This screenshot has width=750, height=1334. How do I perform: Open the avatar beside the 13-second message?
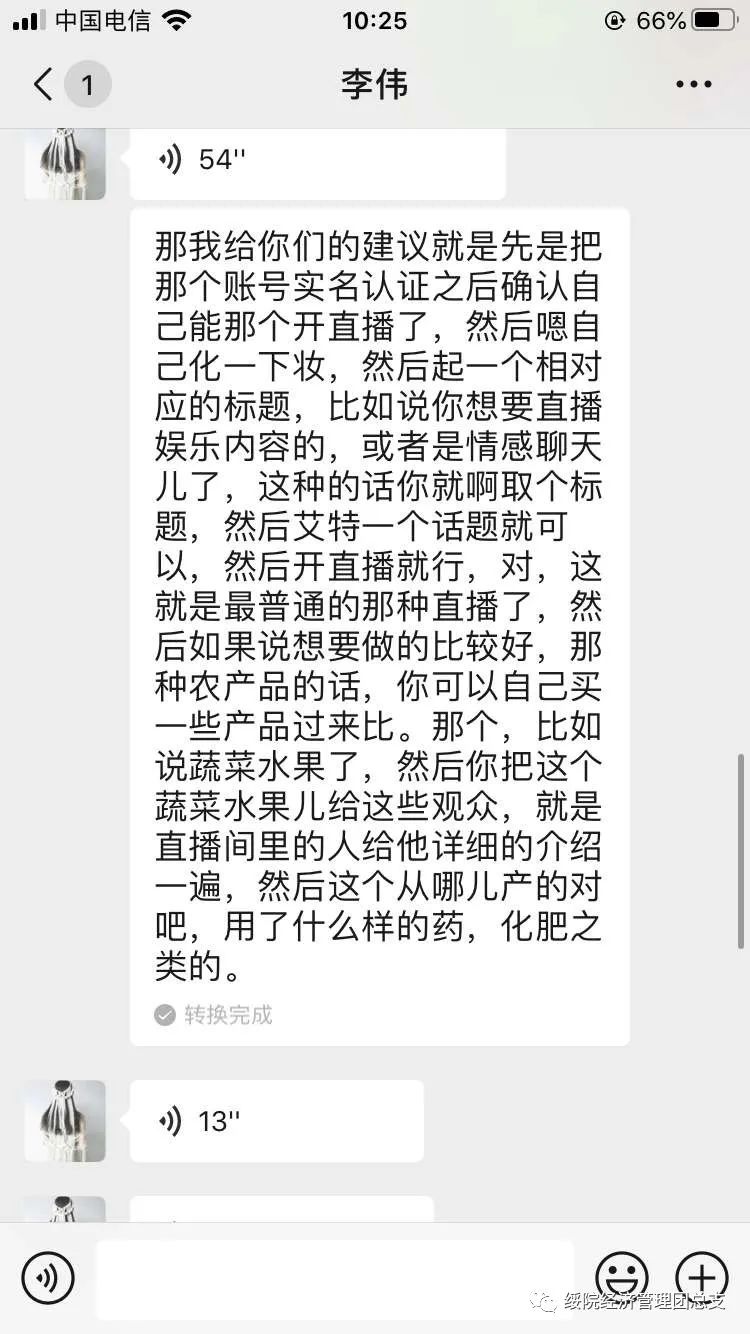pos(65,1121)
